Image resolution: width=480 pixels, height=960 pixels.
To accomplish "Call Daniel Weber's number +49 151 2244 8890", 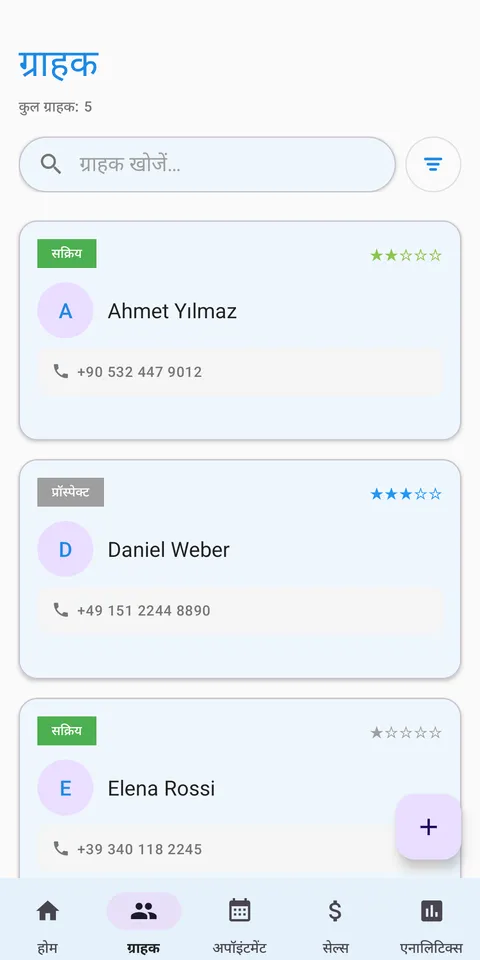I will [240, 610].
